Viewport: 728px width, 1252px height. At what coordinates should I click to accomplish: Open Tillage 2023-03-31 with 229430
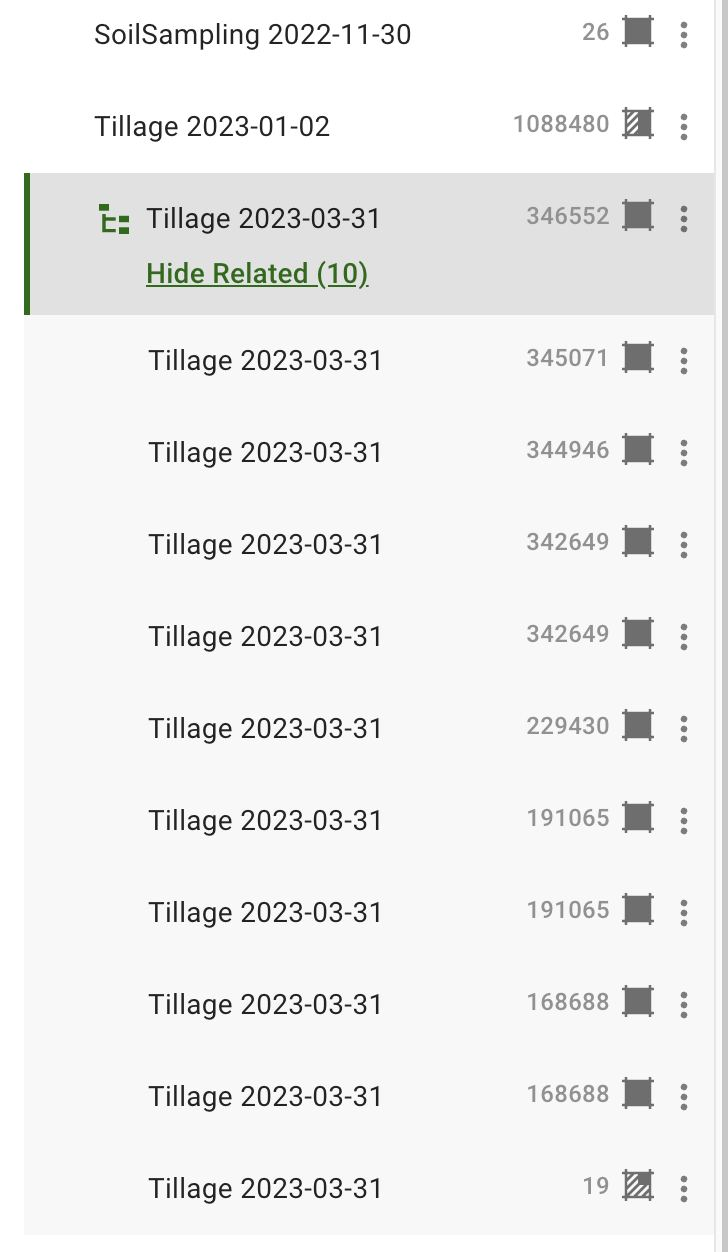coord(265,728)
